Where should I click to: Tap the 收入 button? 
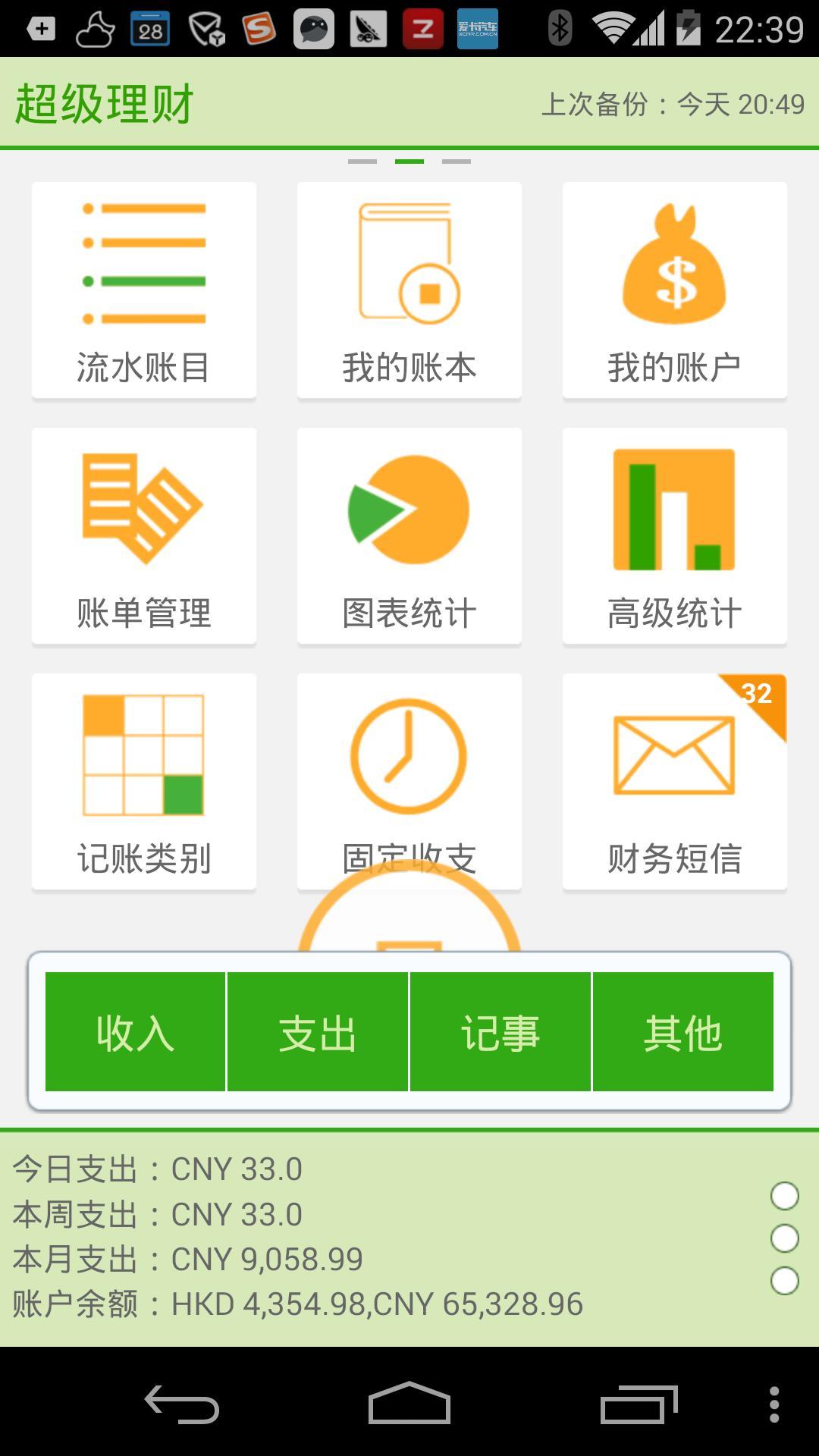pos(135,1032)
